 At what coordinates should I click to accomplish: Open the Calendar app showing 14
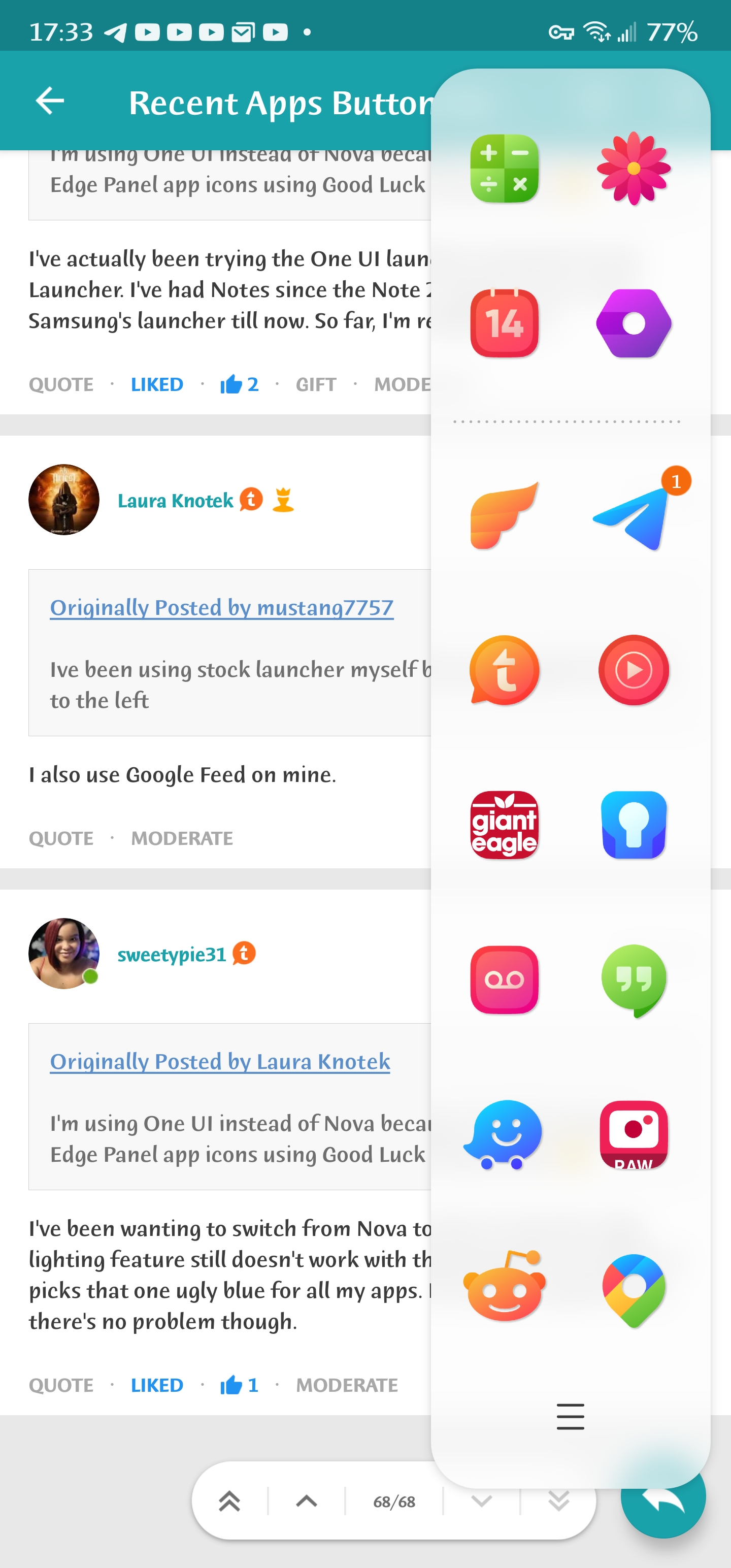[504, 323]
